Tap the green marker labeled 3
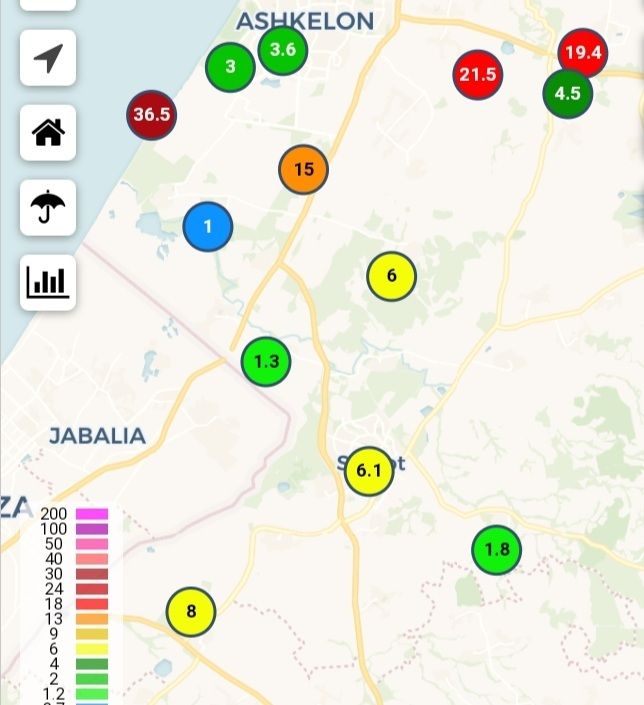The width and height of the screenshot is (644, 705). coord(230,67)
